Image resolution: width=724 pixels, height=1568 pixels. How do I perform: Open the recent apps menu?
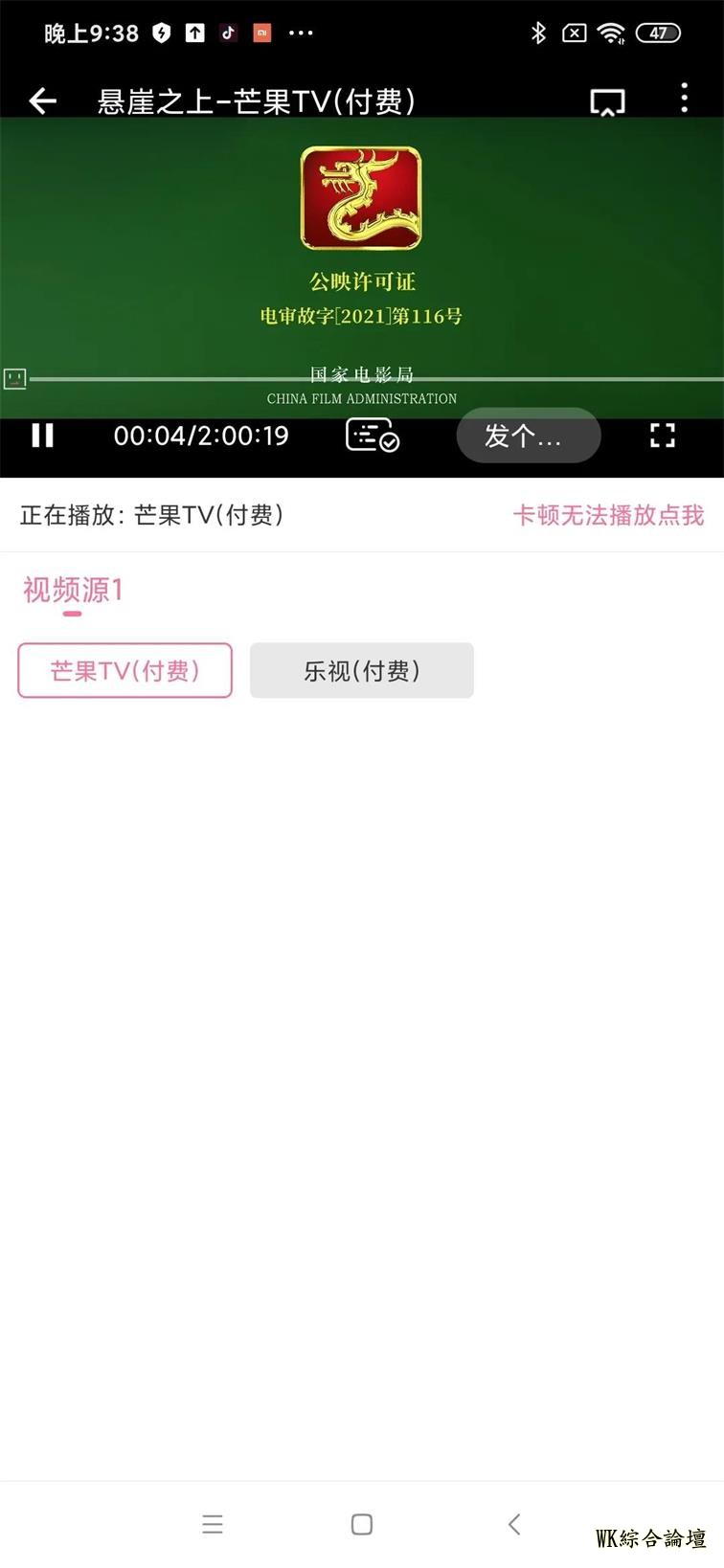(213, 1524)
